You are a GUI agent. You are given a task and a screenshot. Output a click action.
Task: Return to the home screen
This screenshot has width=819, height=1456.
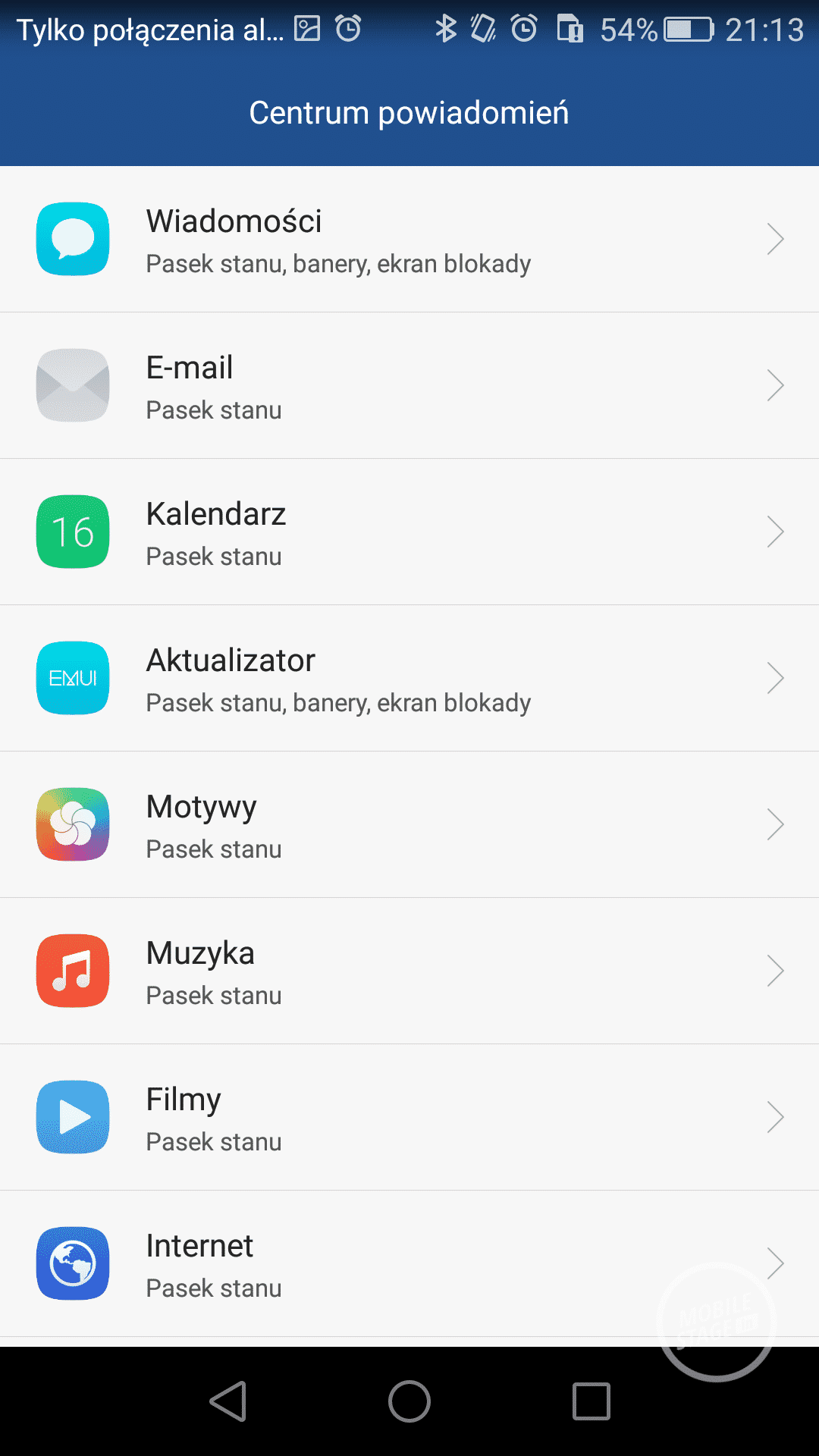point(409,1401)
